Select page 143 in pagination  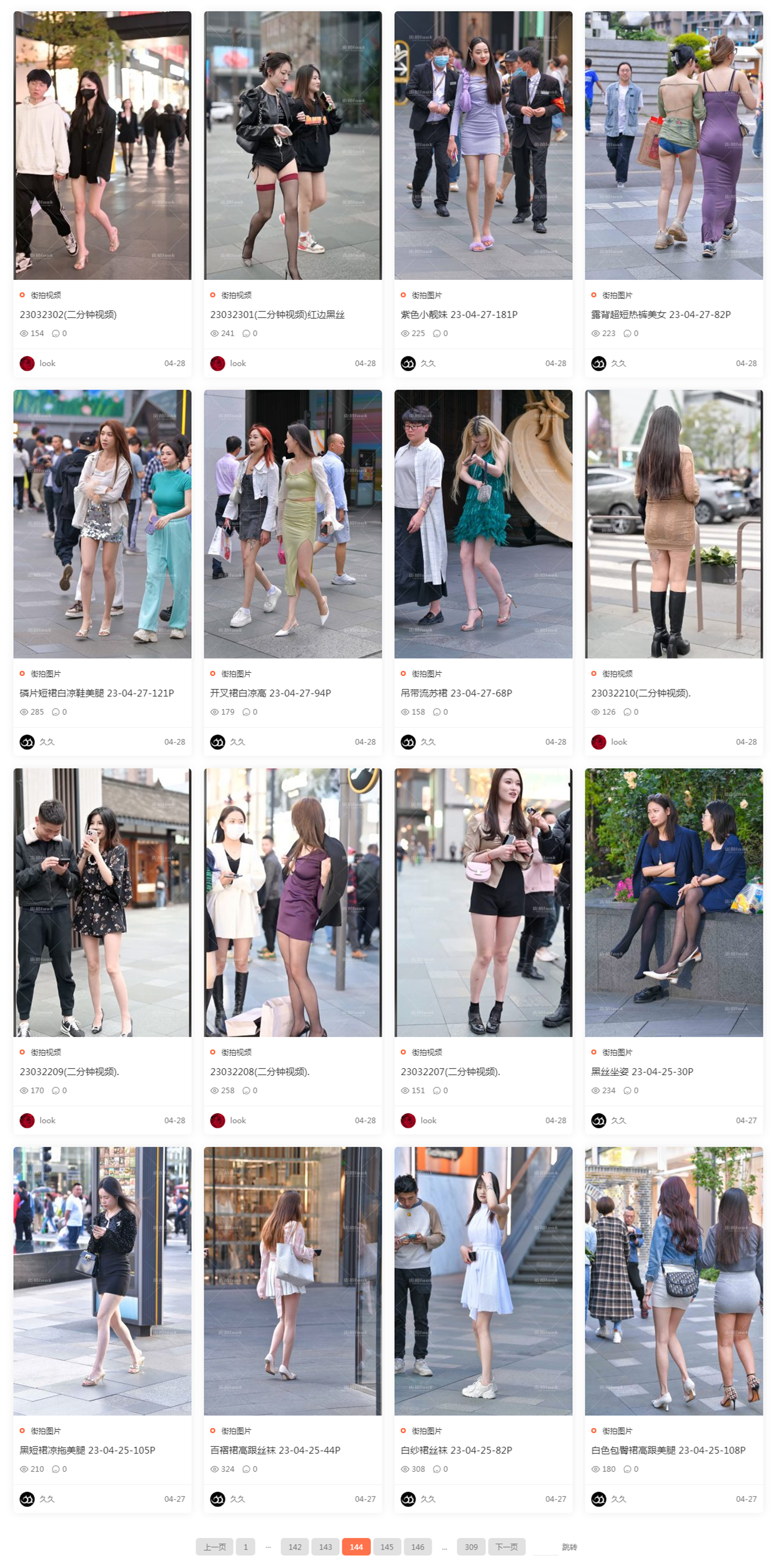(325, 1547)
